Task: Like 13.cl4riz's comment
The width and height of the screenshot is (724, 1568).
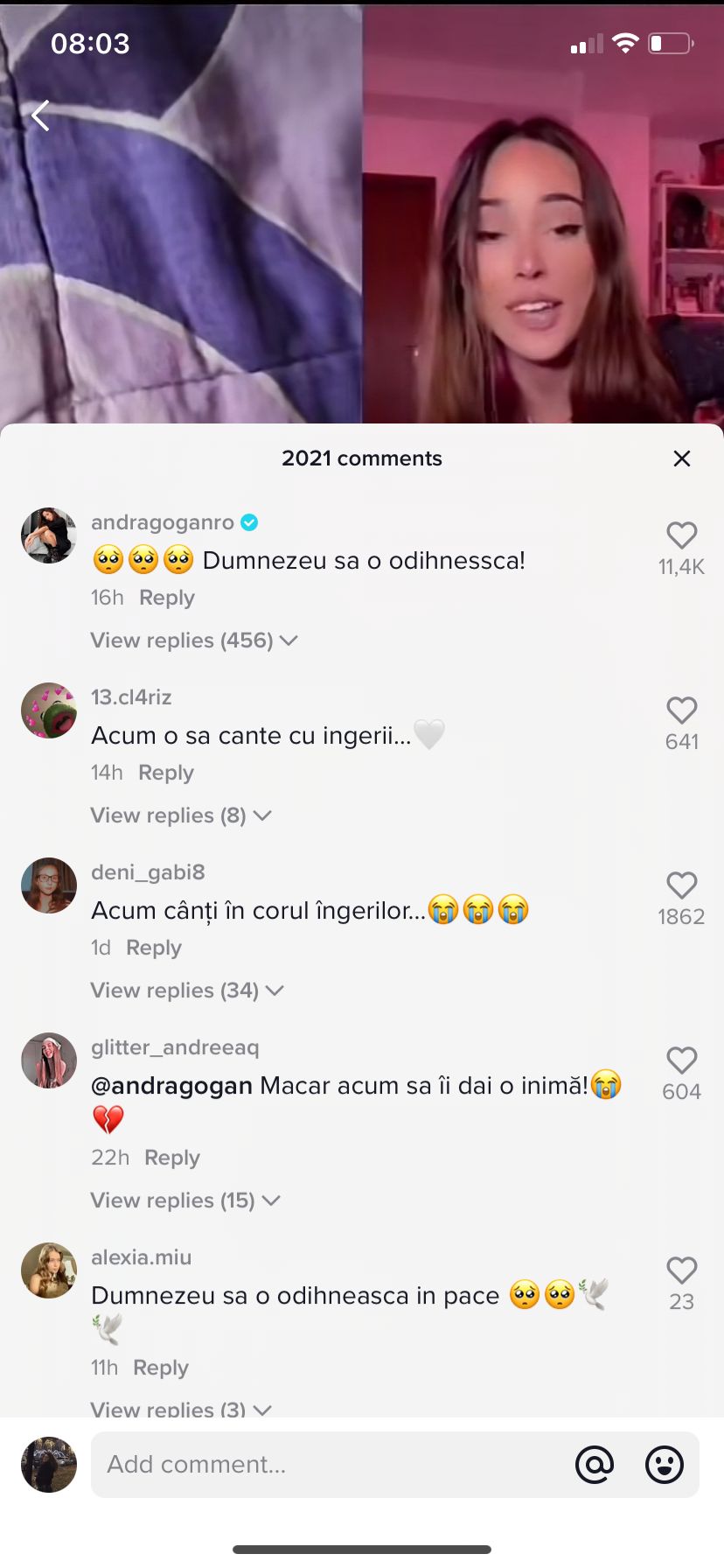Action: click(x=681, y=710)
